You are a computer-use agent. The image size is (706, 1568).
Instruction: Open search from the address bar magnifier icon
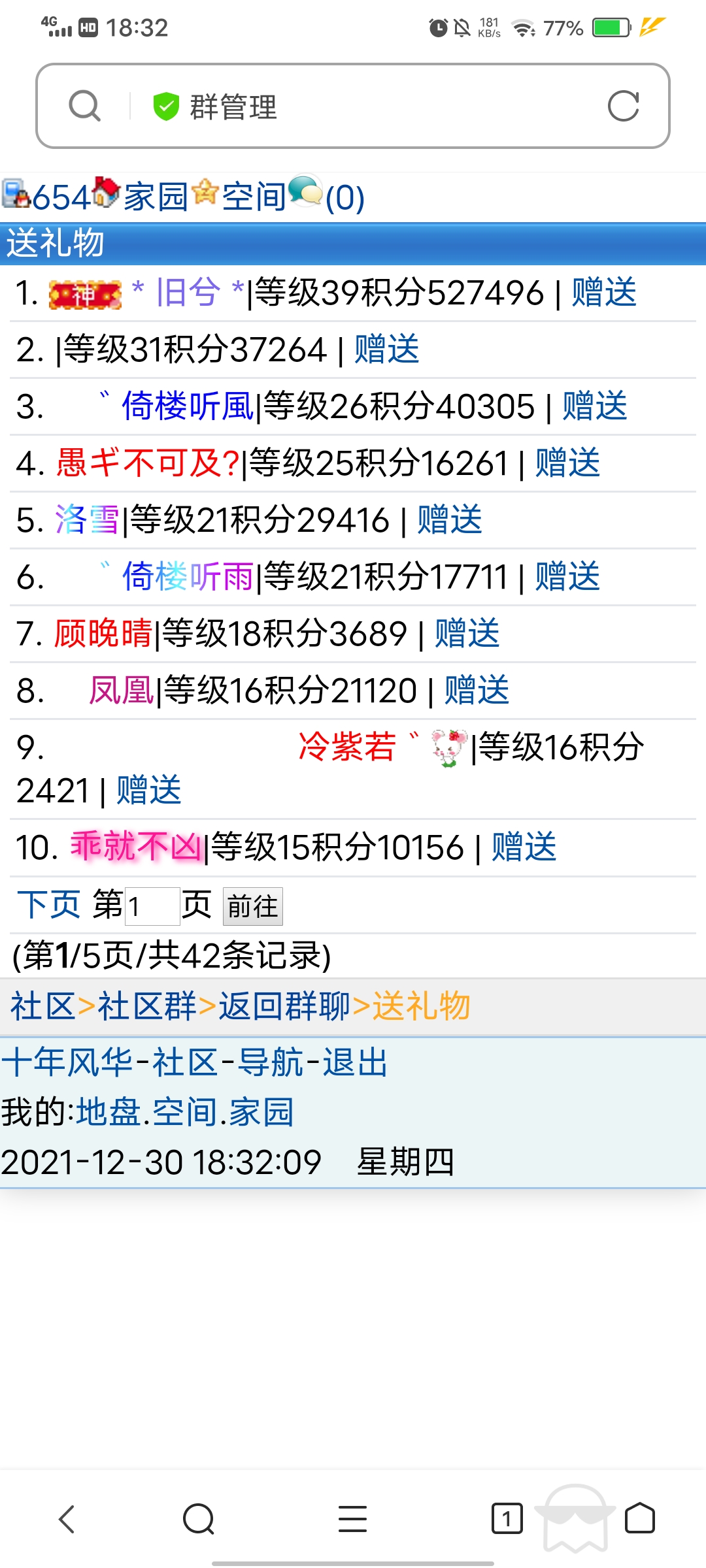[85, 106]
